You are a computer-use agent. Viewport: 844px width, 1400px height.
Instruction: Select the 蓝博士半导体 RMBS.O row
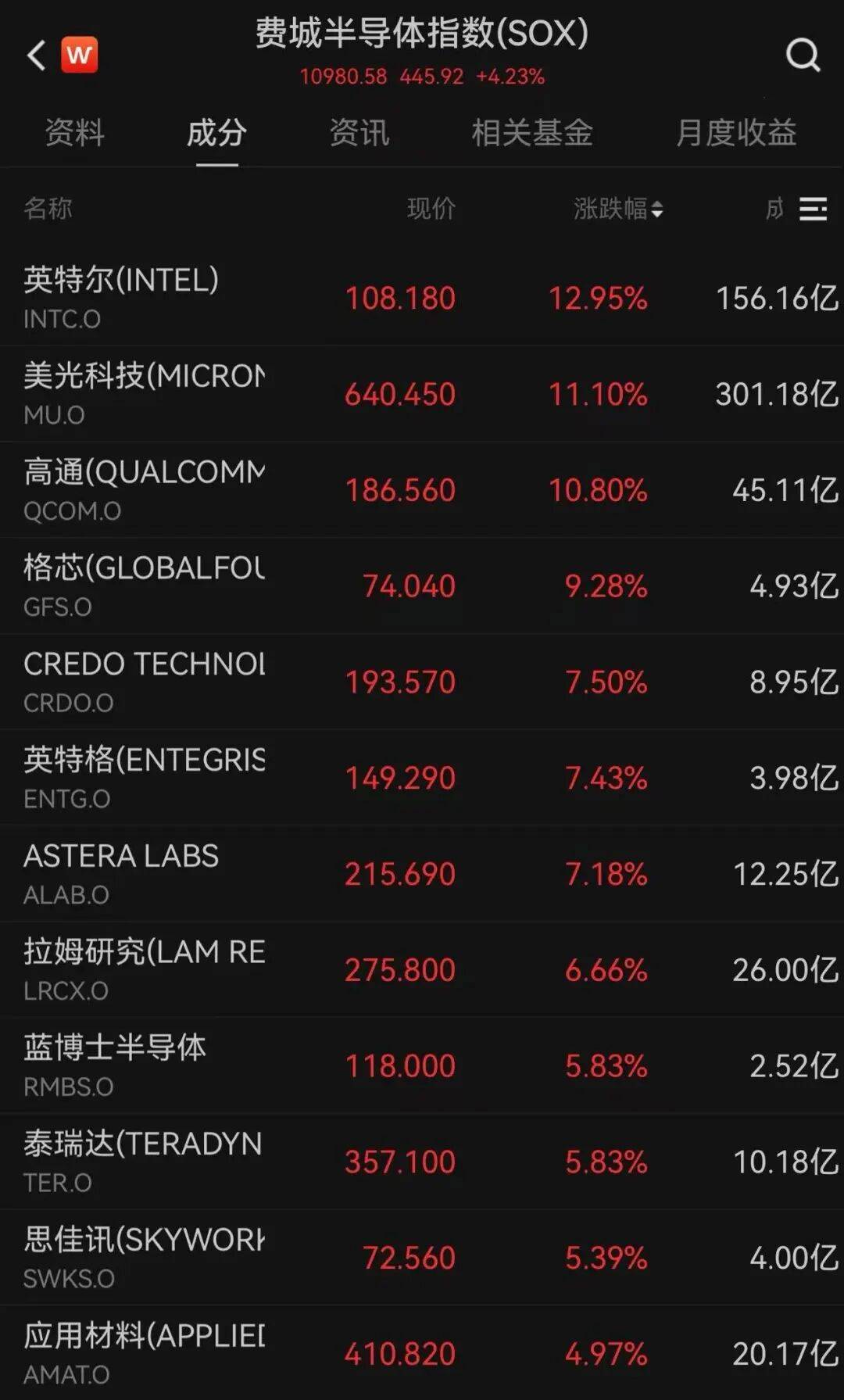(x=422, y=1066)
